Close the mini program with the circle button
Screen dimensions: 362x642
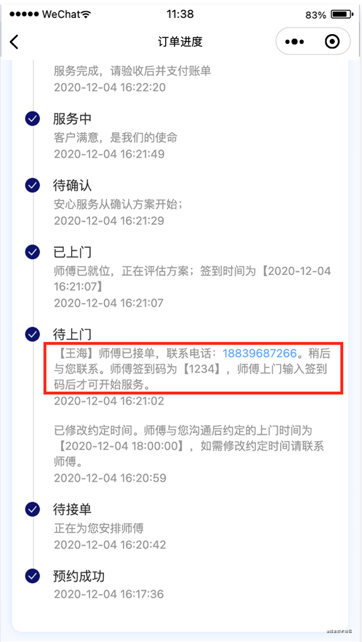(x=332, y=41)
